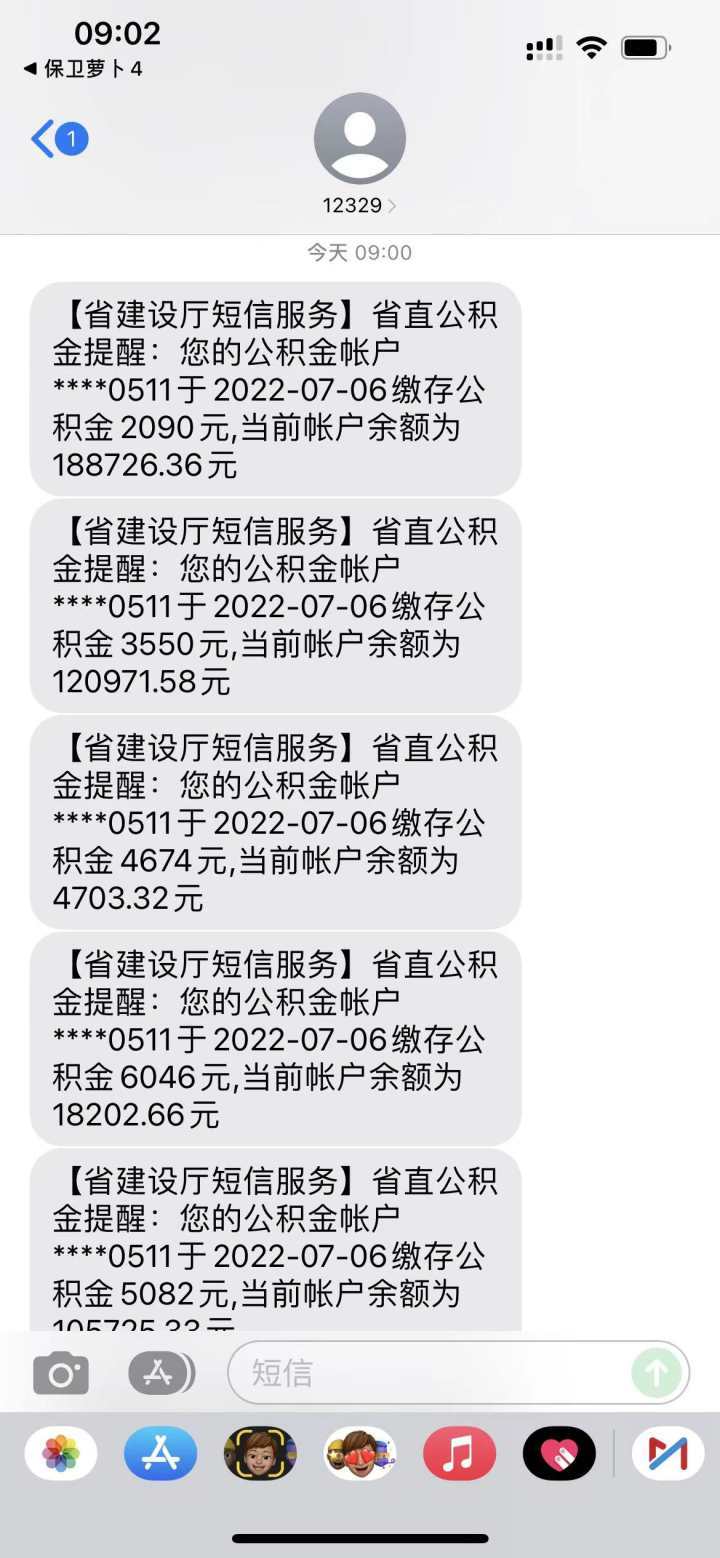Screen dimensions: 720x1558
Task: Open Memoji in the app strip
Action: tap(260, 1453)
